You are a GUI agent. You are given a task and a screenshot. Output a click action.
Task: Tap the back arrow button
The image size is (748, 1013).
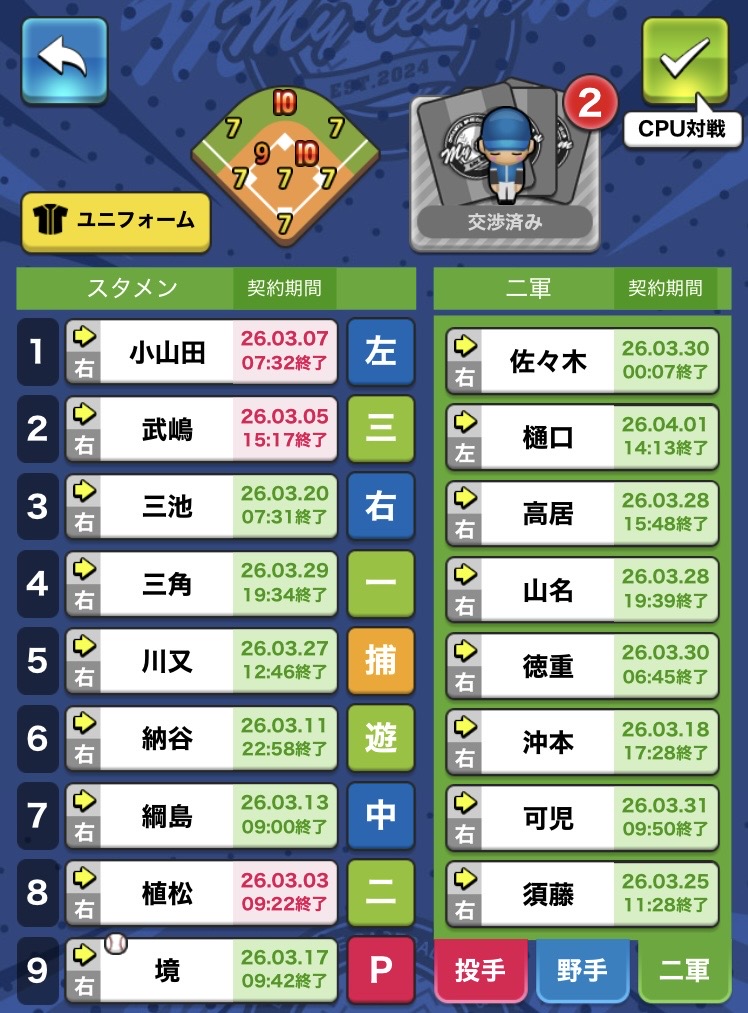tap(65, 60)
